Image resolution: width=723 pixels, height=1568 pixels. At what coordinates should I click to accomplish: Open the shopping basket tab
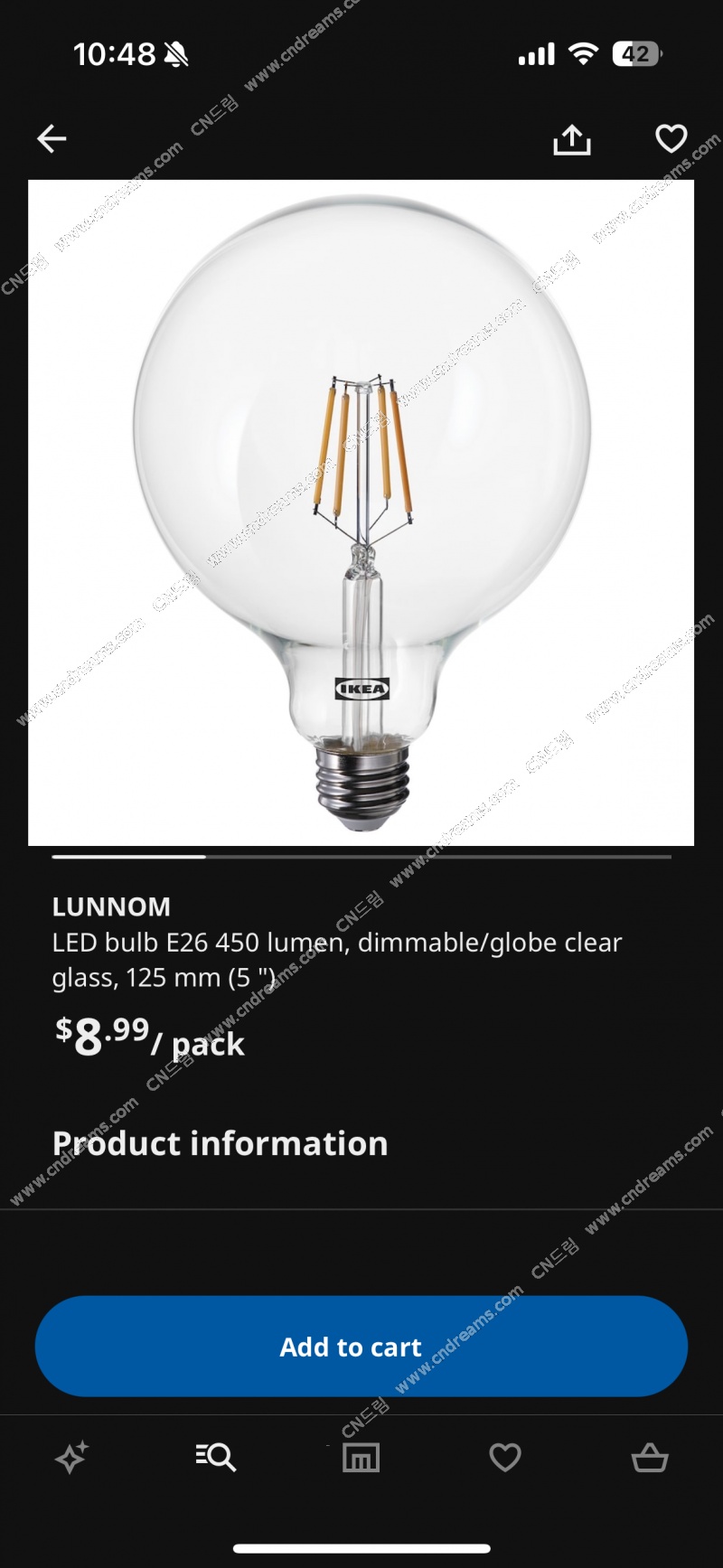649,1457
